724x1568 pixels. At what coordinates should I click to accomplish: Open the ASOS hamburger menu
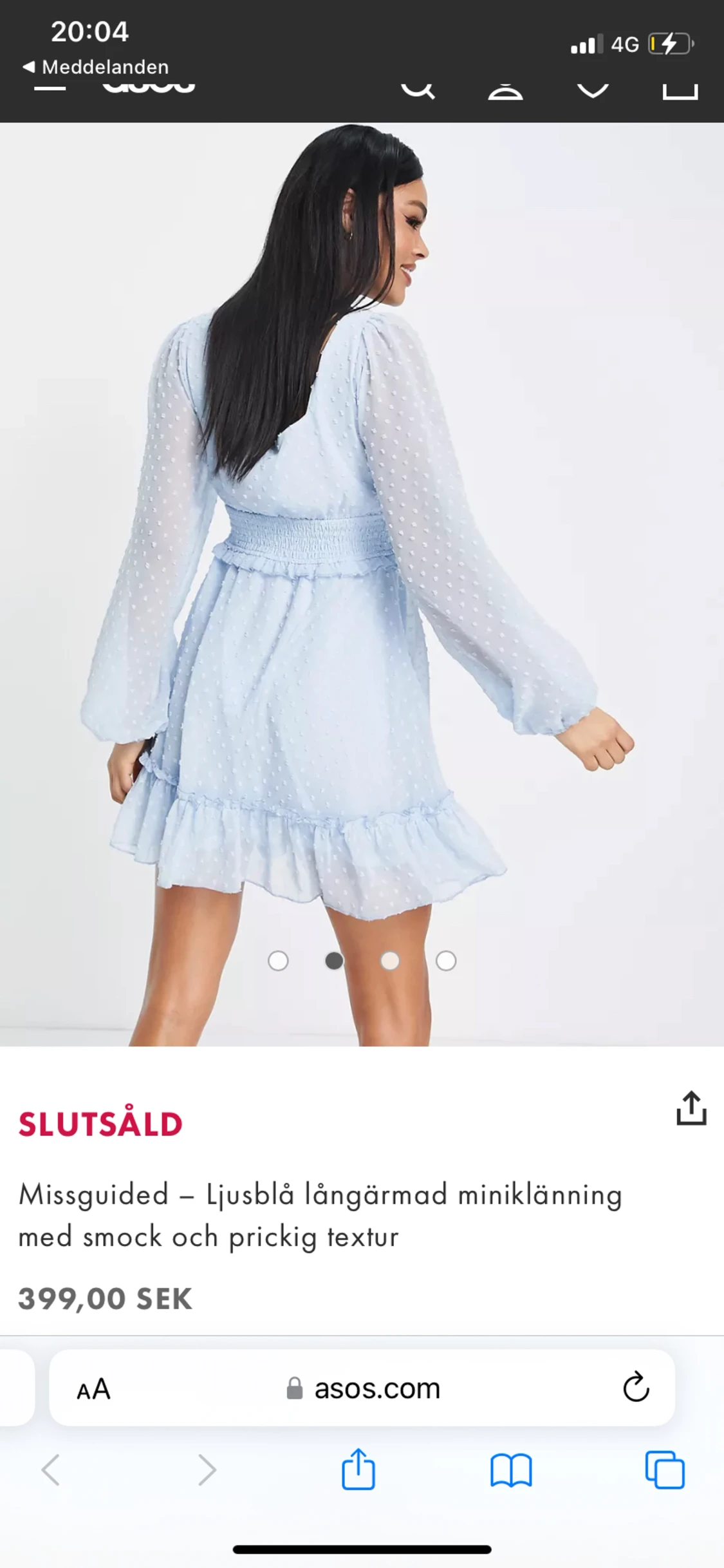[50, 88]
